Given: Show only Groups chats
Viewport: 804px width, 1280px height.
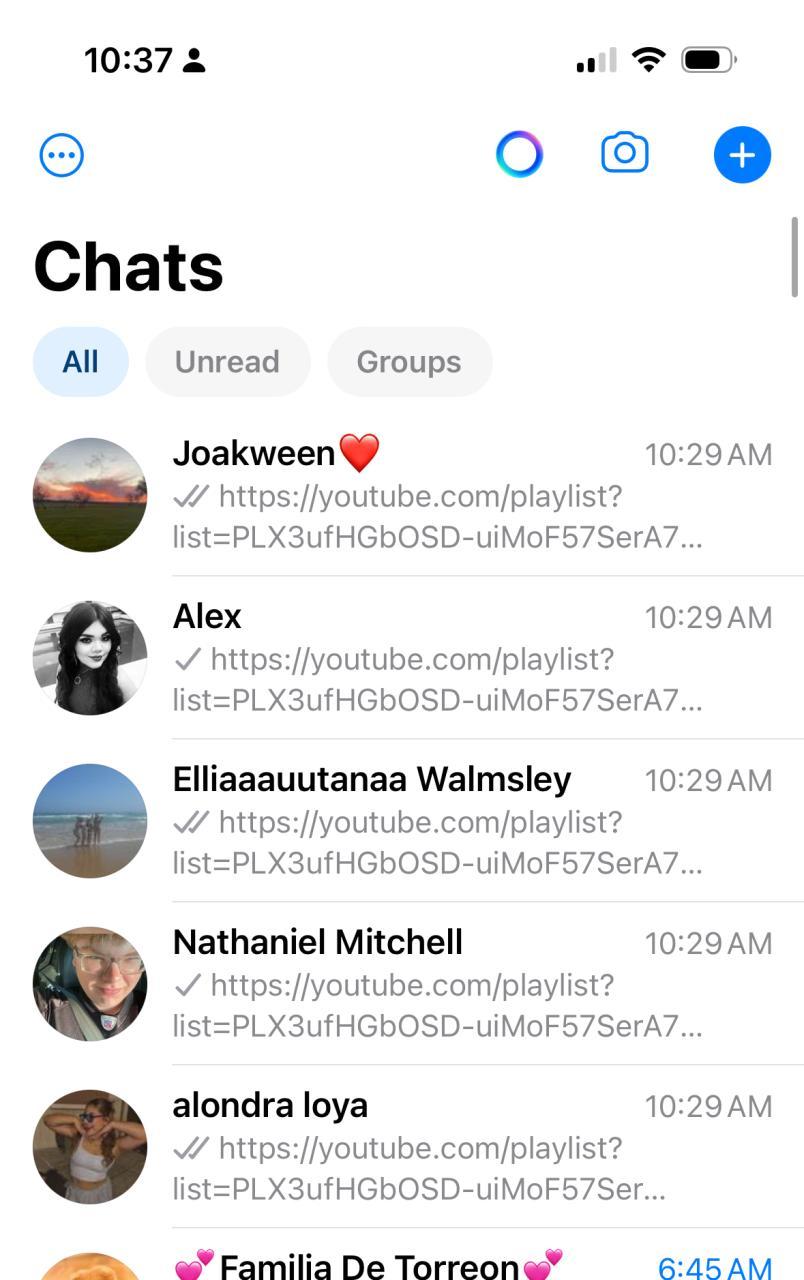Looking at the screenshot, I should tap(409, 361).
